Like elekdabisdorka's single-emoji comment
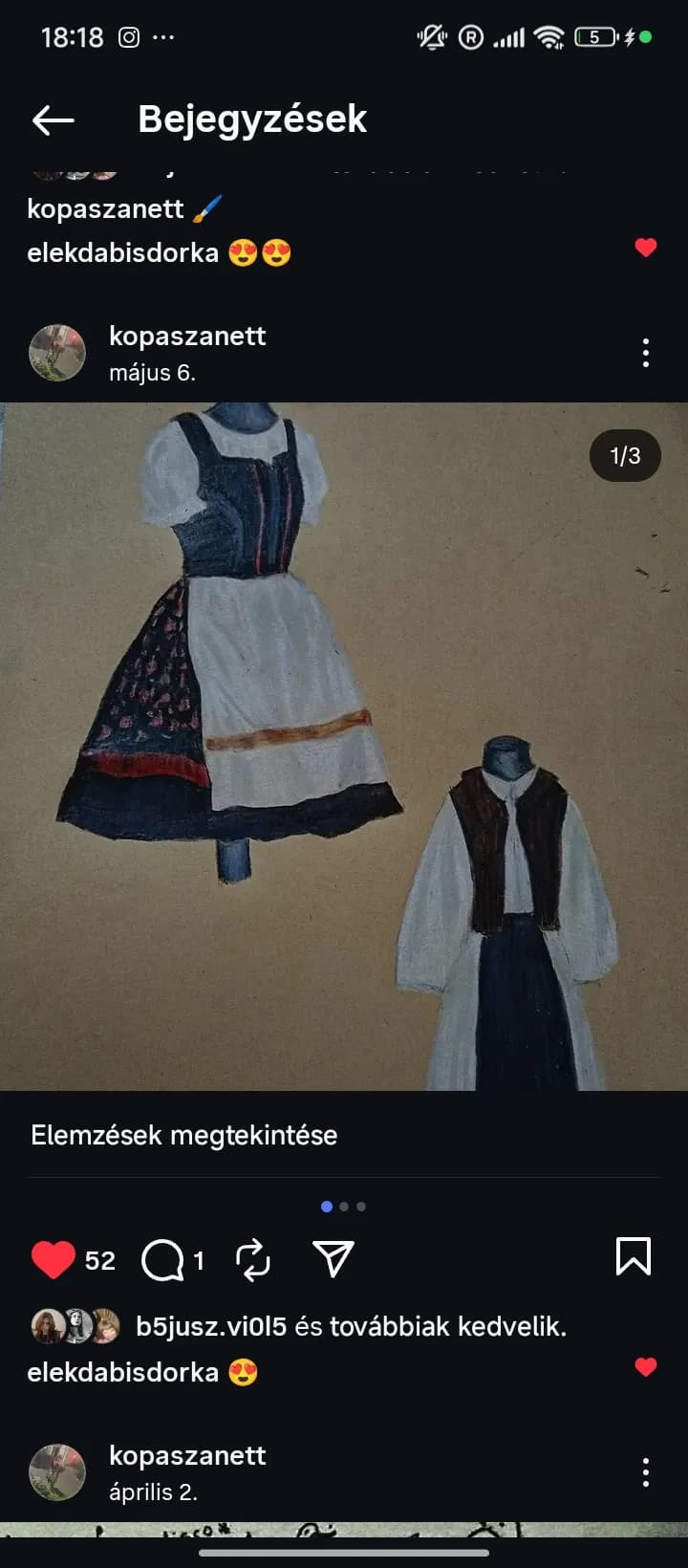Screen dimensions: 688x1568 coord(646,1367)
